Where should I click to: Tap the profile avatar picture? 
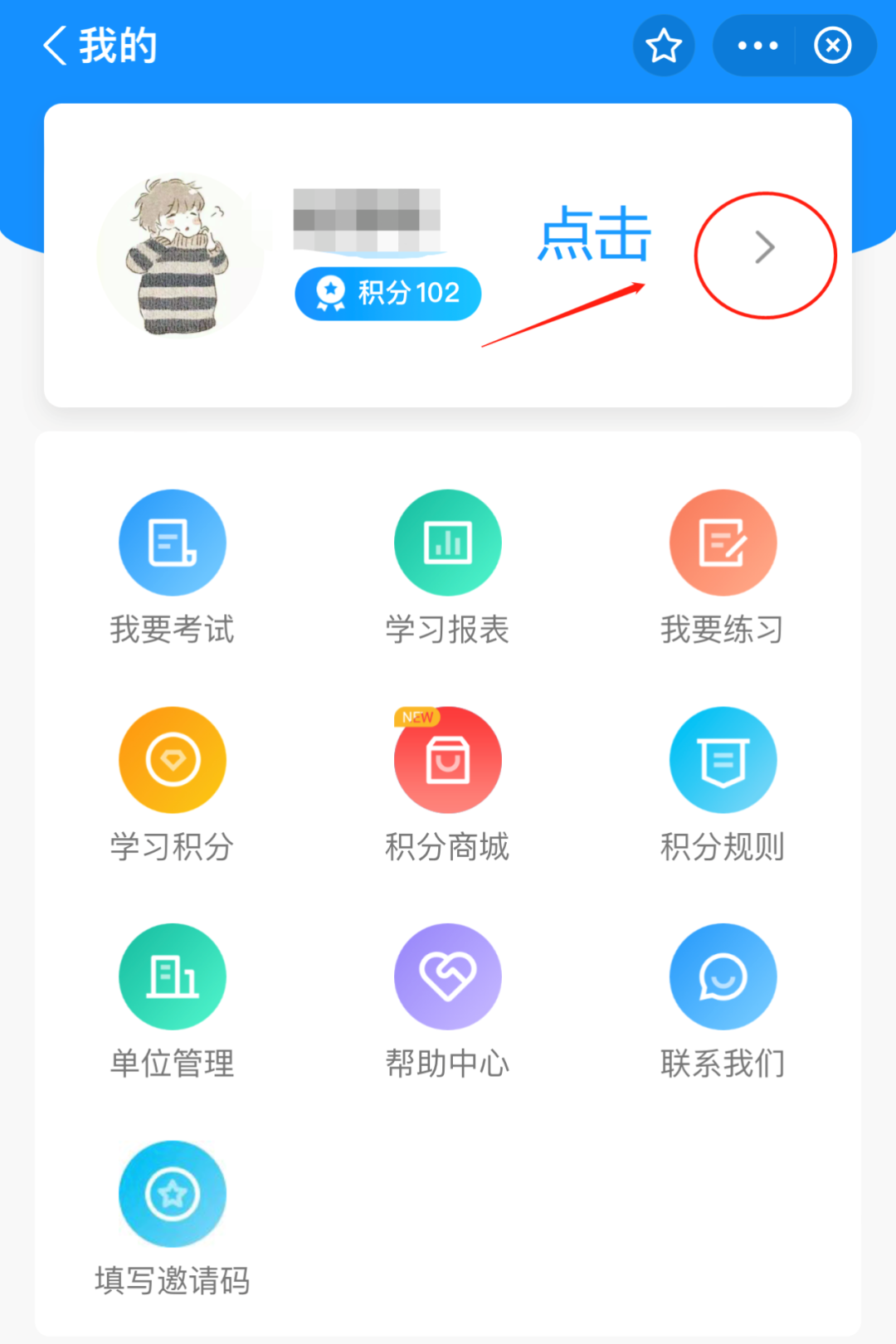click(x=179, y=255)
